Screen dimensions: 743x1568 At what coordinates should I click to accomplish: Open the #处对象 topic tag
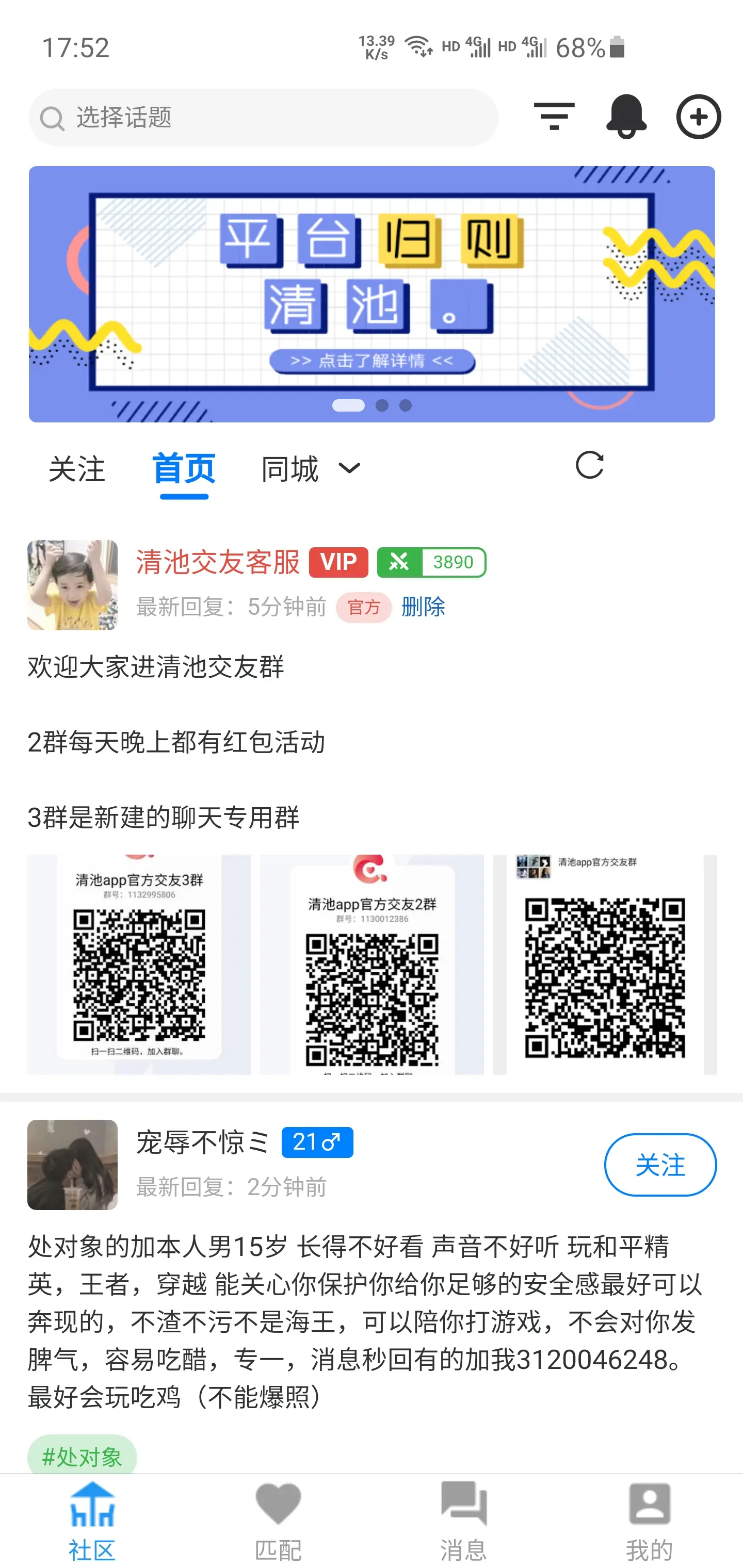82,1457
